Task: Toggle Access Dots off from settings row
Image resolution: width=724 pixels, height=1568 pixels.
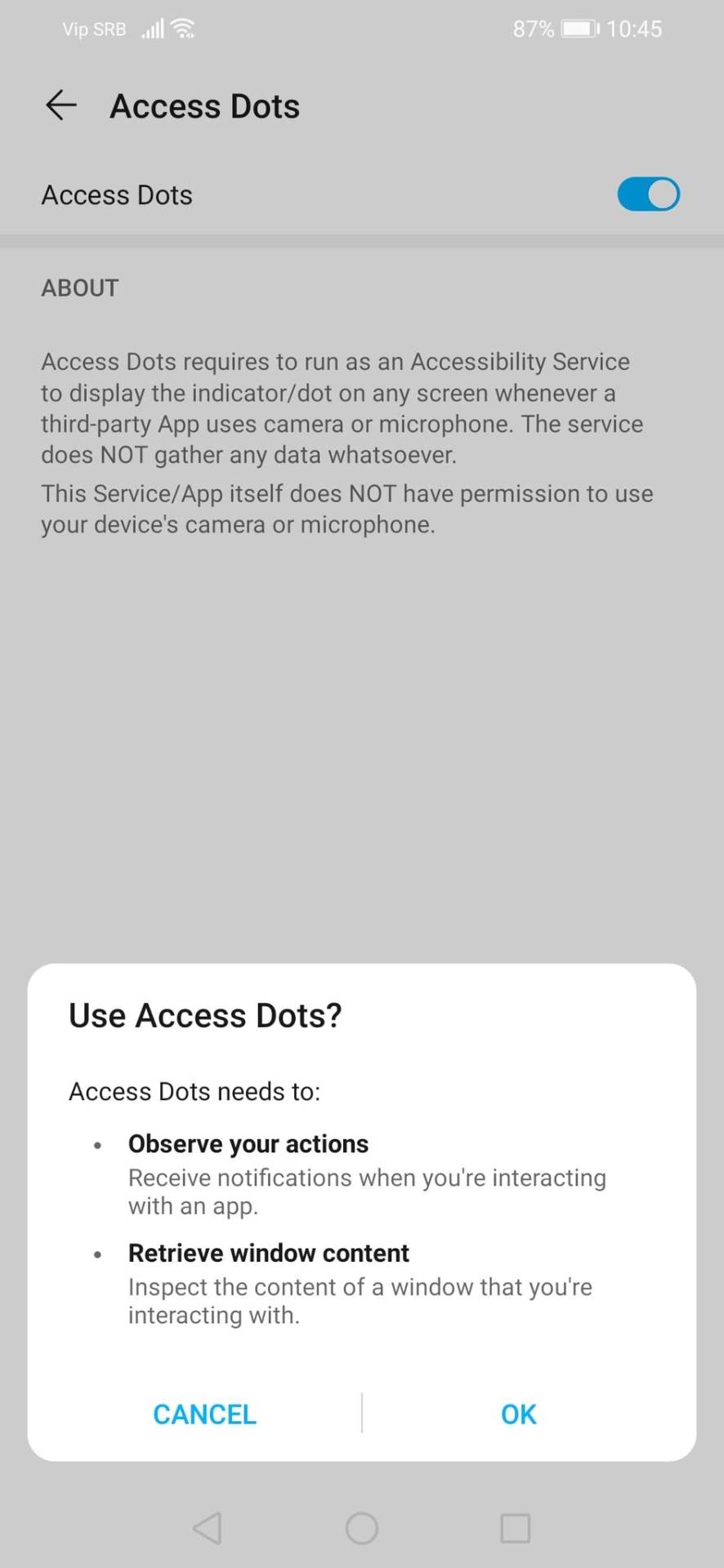Action: [648, 194]
